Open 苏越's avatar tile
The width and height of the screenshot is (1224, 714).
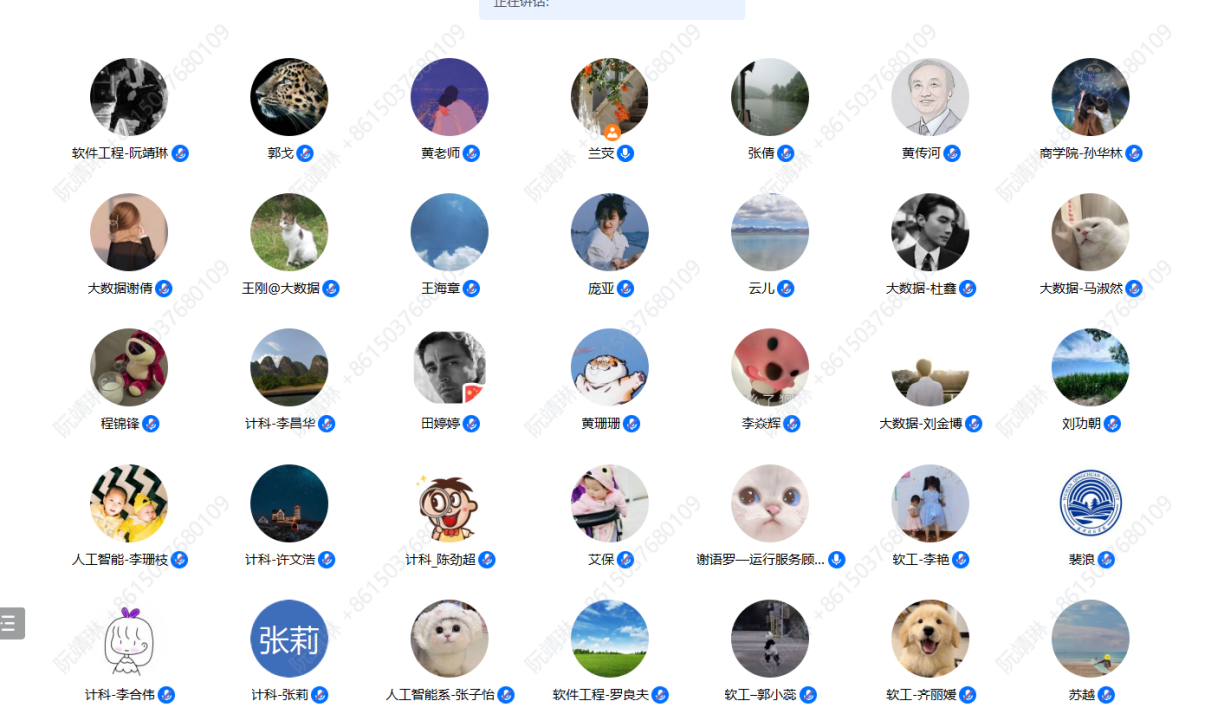pos(1090,638)
